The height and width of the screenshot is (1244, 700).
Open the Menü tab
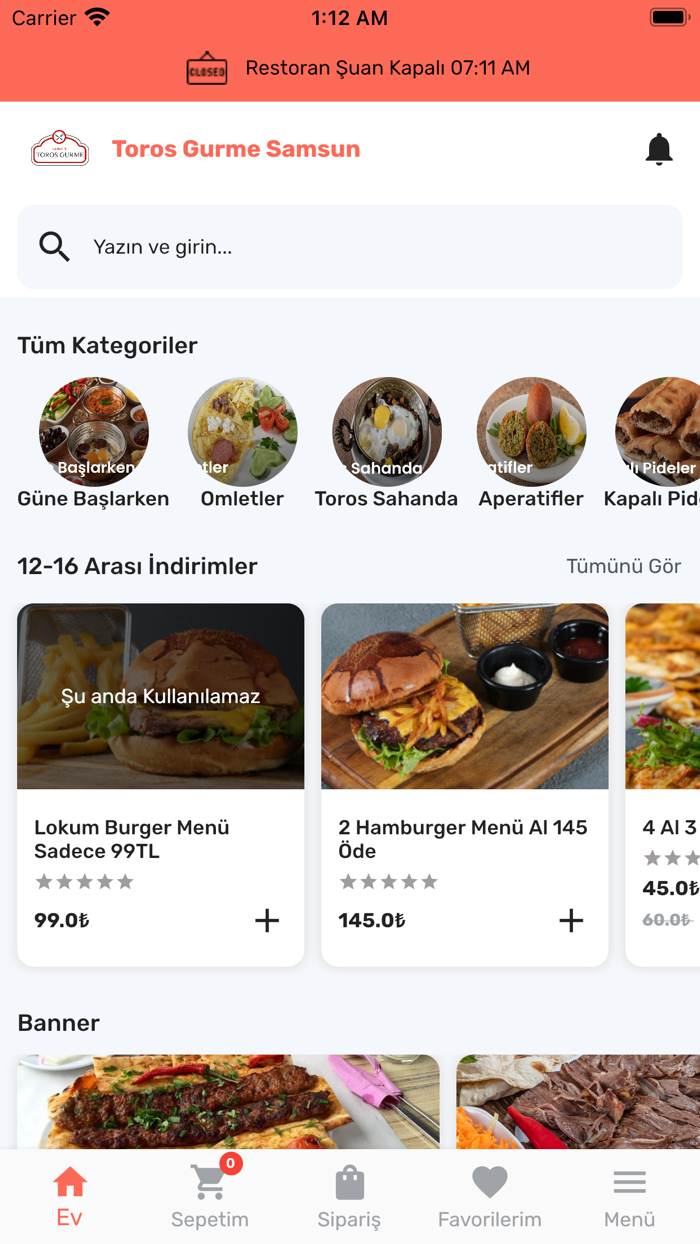[629, 1198]
